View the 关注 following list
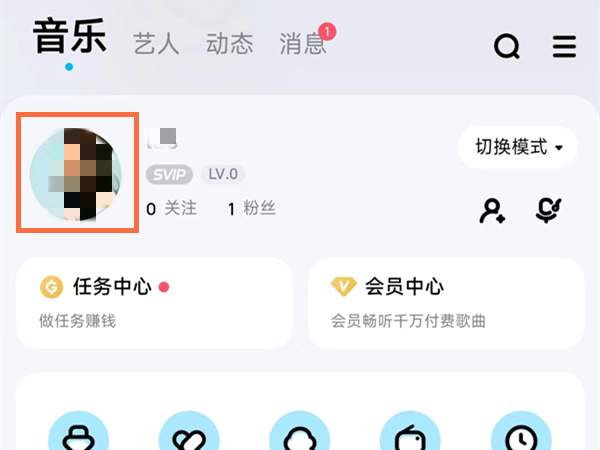The image size is (600, 450). [171, 208]
